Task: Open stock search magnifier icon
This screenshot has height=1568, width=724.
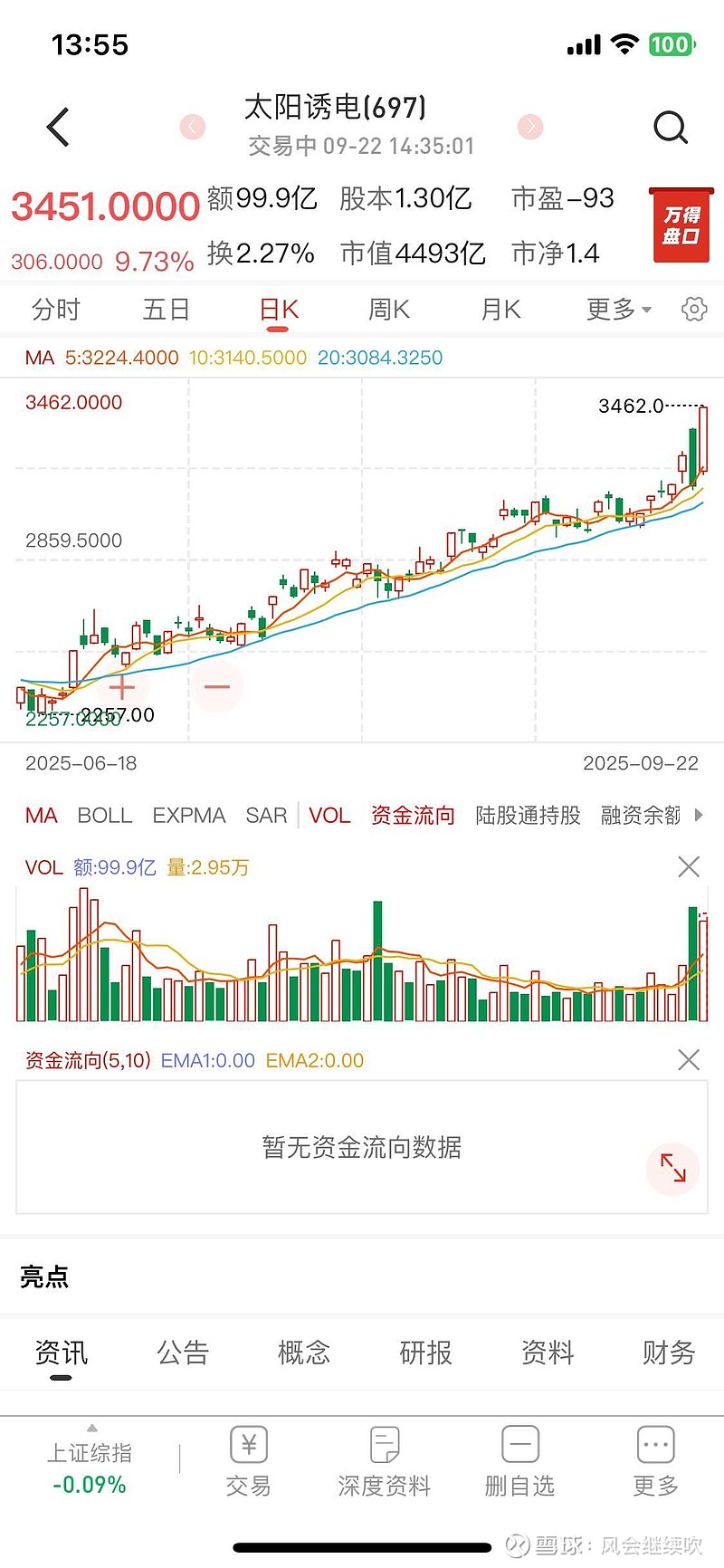Action: (x=671, y=128)
